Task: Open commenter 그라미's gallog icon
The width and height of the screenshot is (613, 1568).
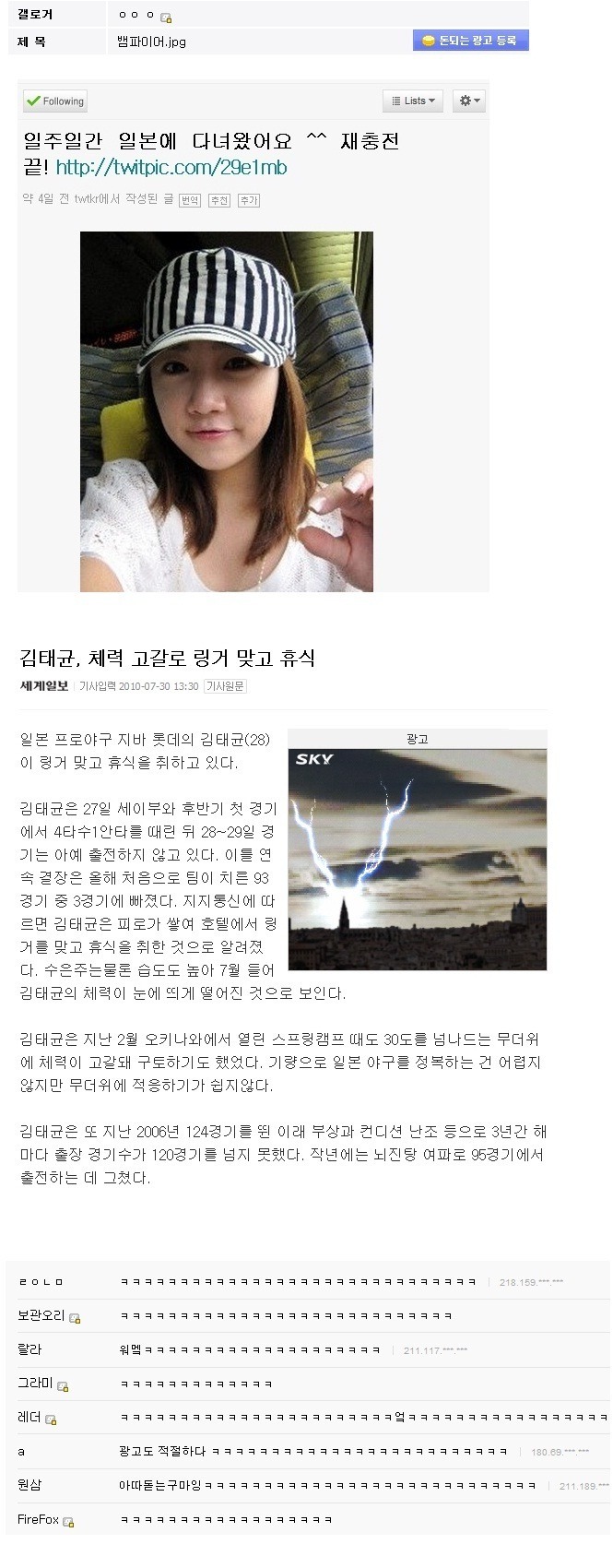Action: pos(63,1386)
